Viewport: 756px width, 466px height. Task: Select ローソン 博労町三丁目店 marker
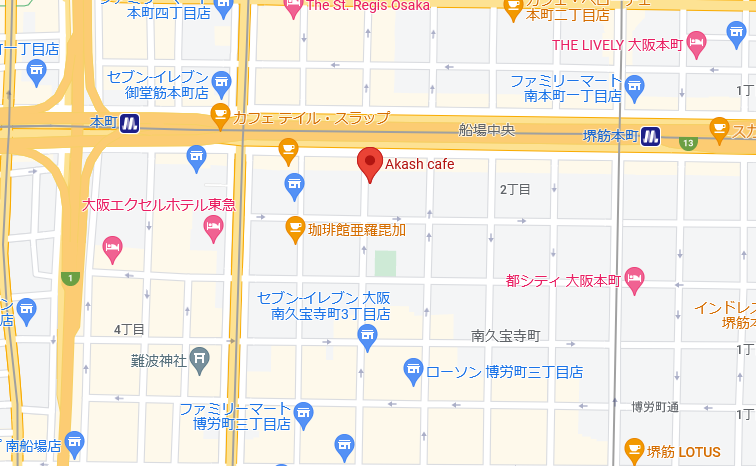[x=413, y=372]
